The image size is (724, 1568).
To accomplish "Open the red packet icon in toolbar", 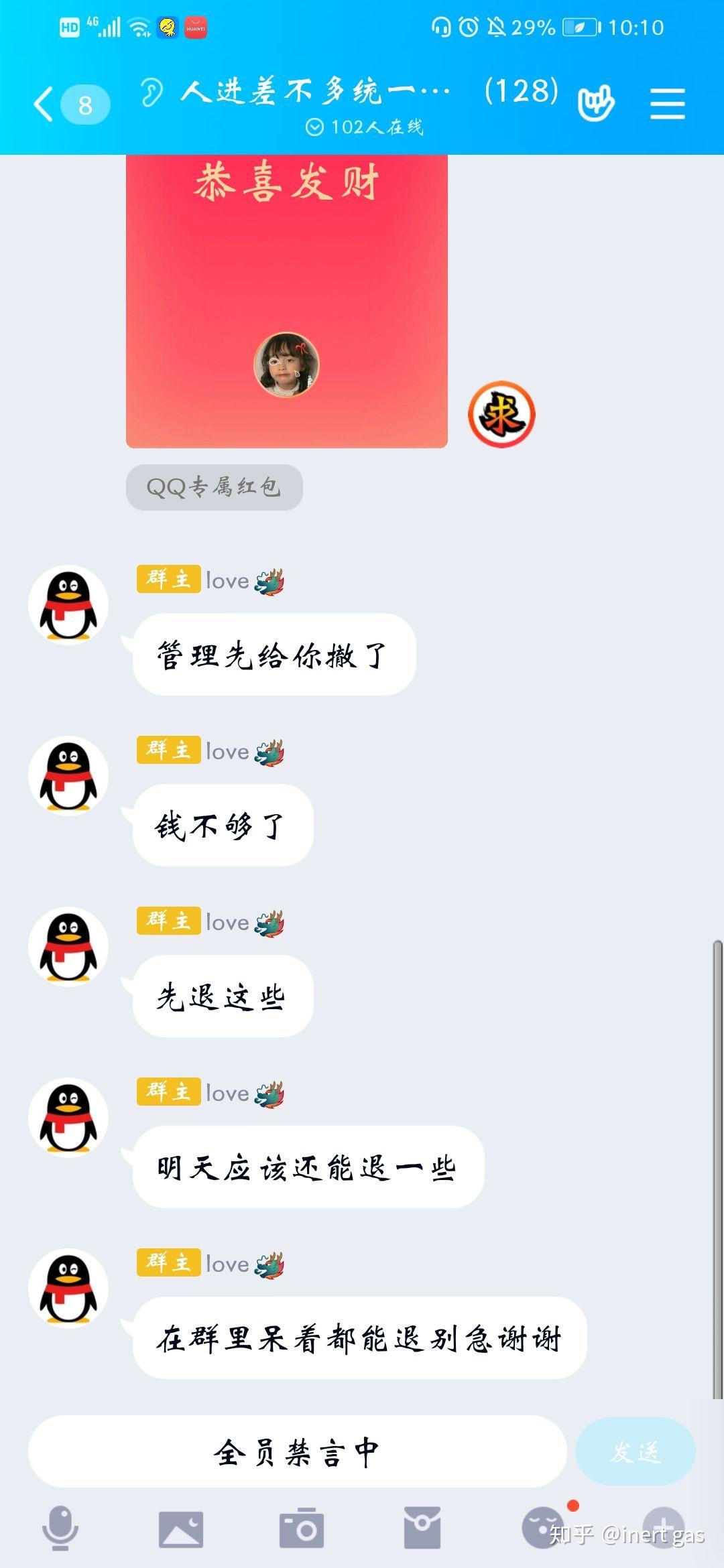I will (422, 1528).
